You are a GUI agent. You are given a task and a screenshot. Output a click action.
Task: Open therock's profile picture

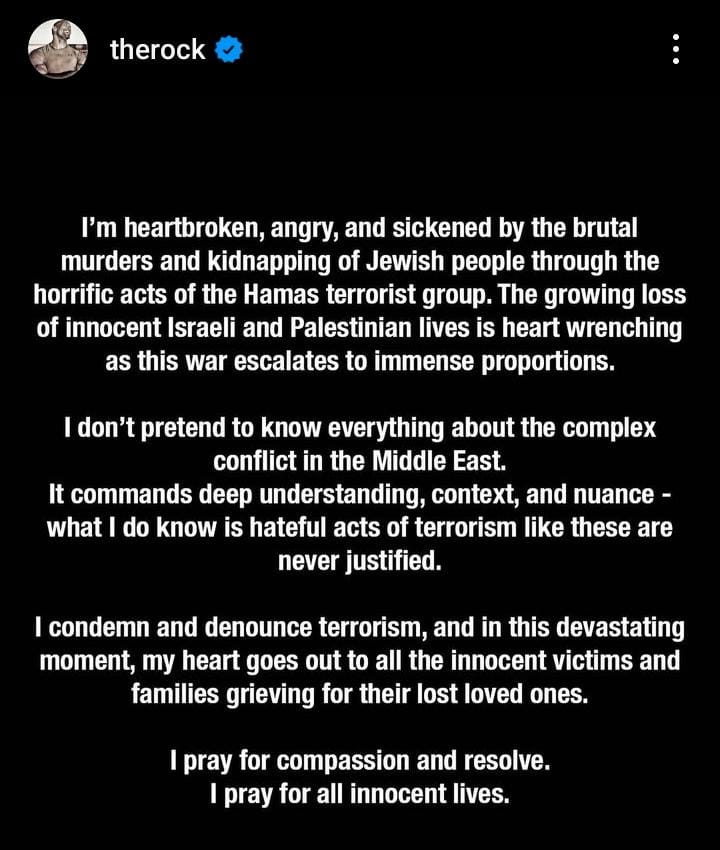(x=58, y=49)
